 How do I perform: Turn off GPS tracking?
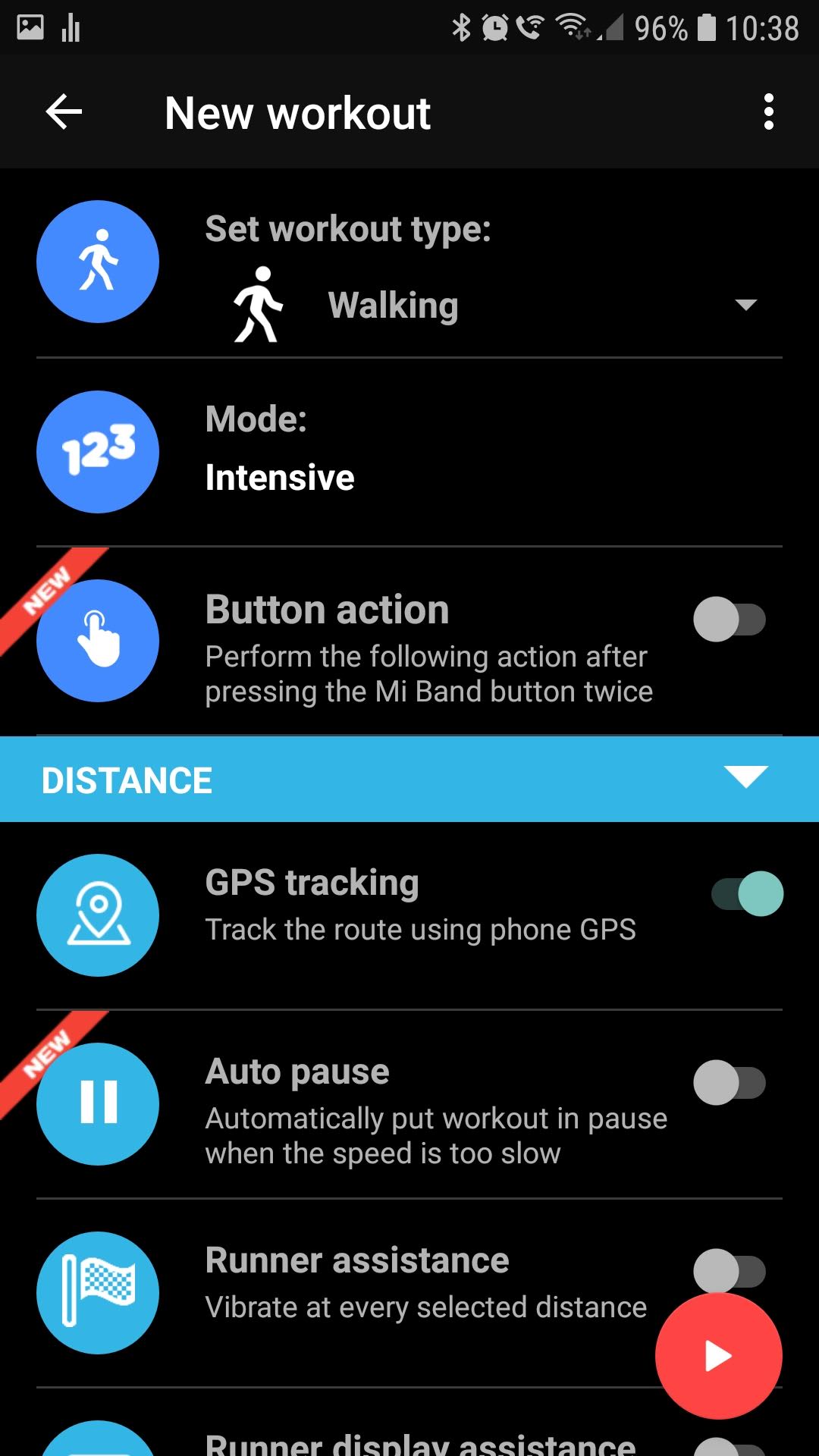click(x=747, y=894)
